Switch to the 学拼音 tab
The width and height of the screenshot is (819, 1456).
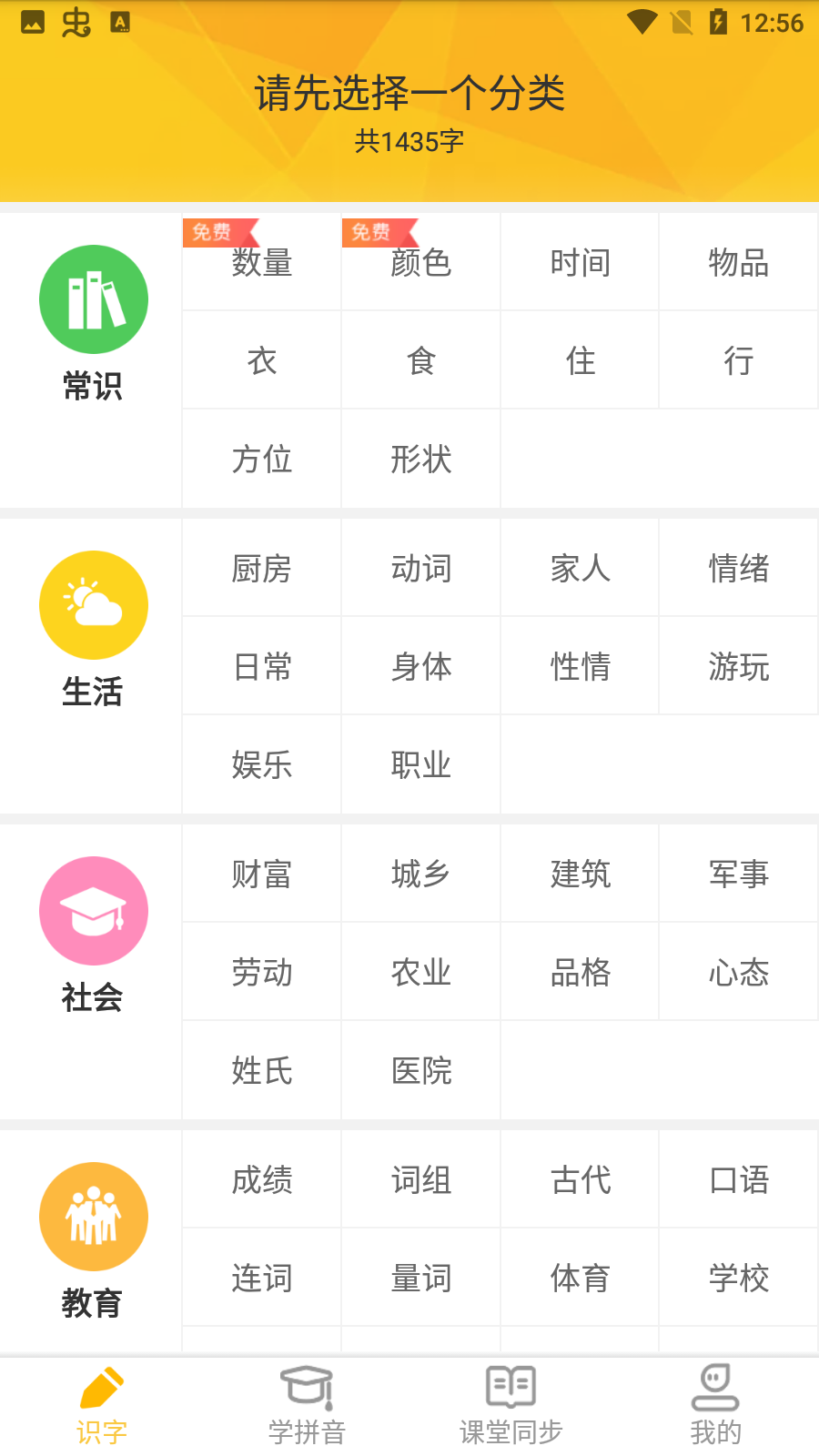click(307, 1401)
